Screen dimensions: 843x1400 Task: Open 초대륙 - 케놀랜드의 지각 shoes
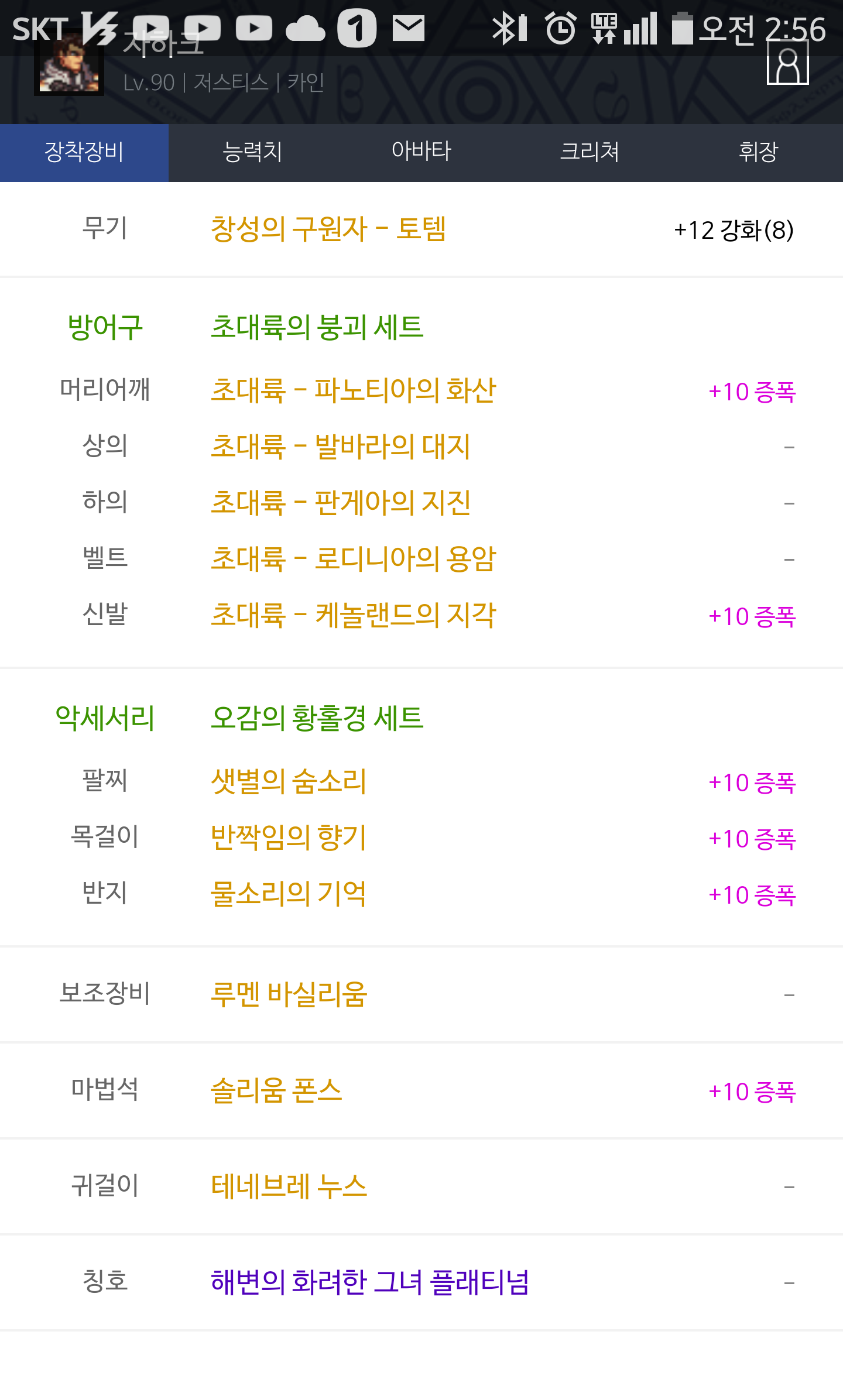pyautogui.click(x=353, y=615)
